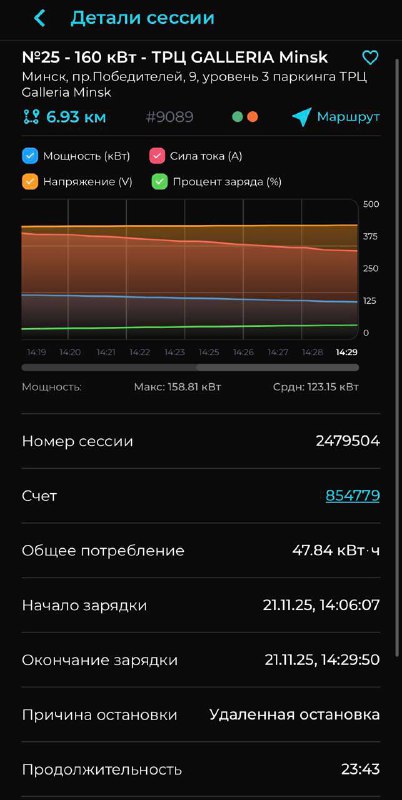
Task: Go back from session details
Action: tap(40, 18)
